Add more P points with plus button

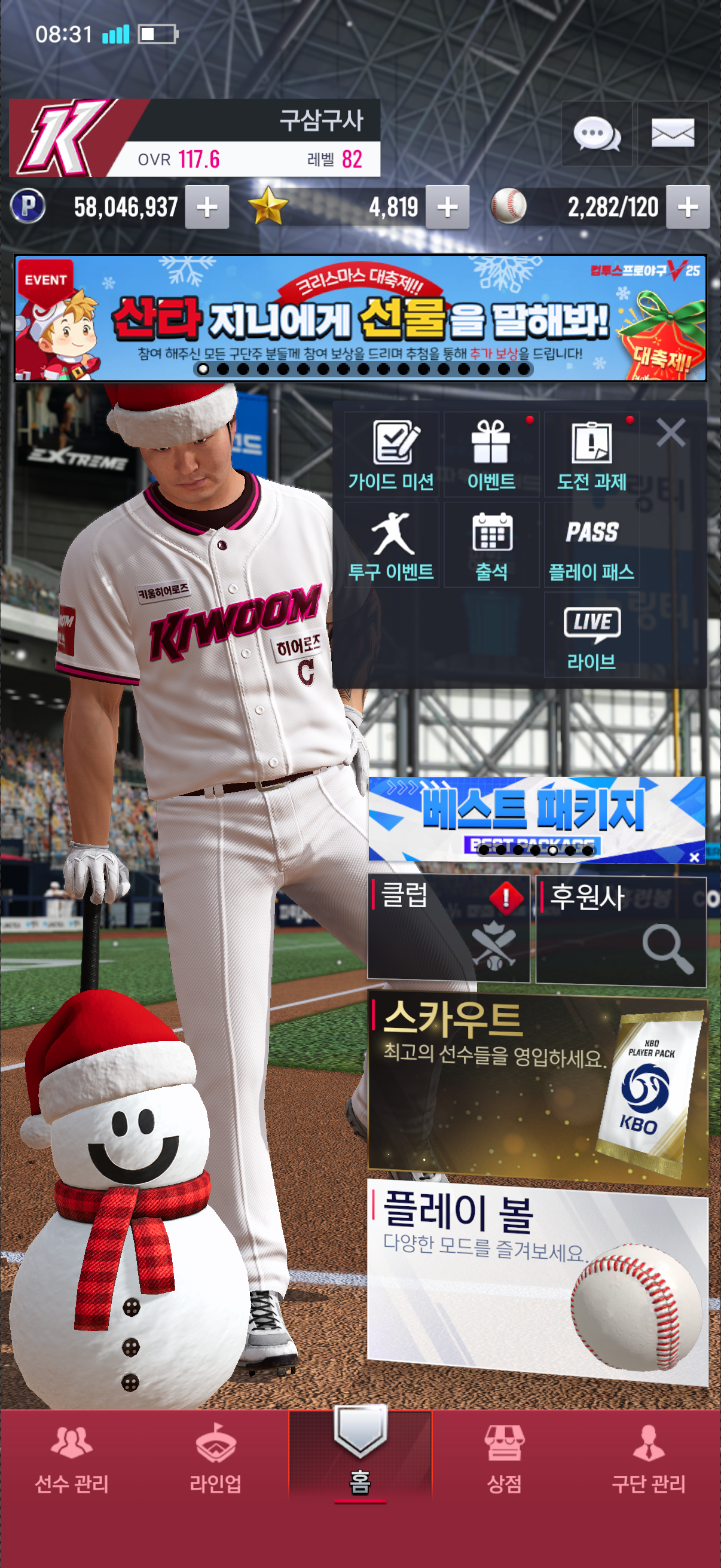point(207,208)
